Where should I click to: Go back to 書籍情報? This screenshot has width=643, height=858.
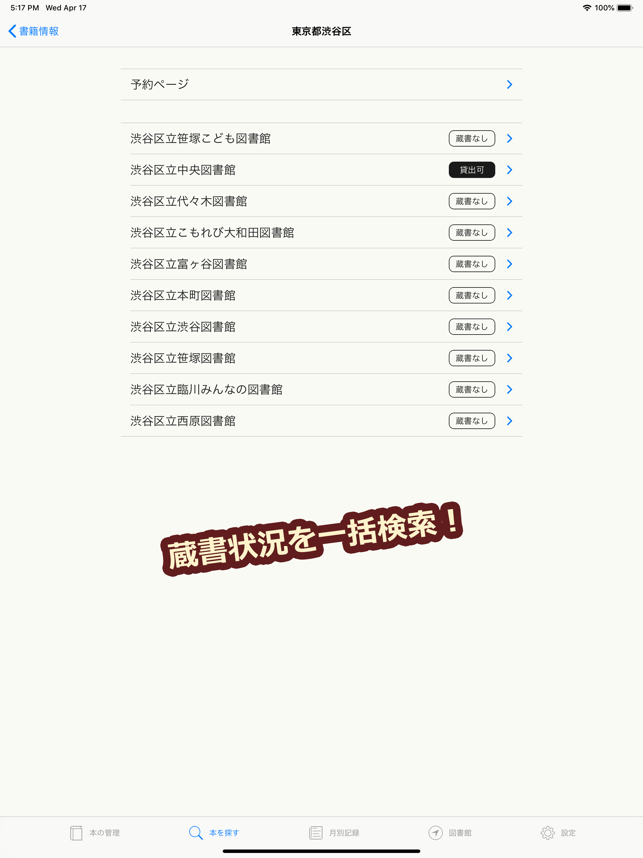click(x=33, y=31)
